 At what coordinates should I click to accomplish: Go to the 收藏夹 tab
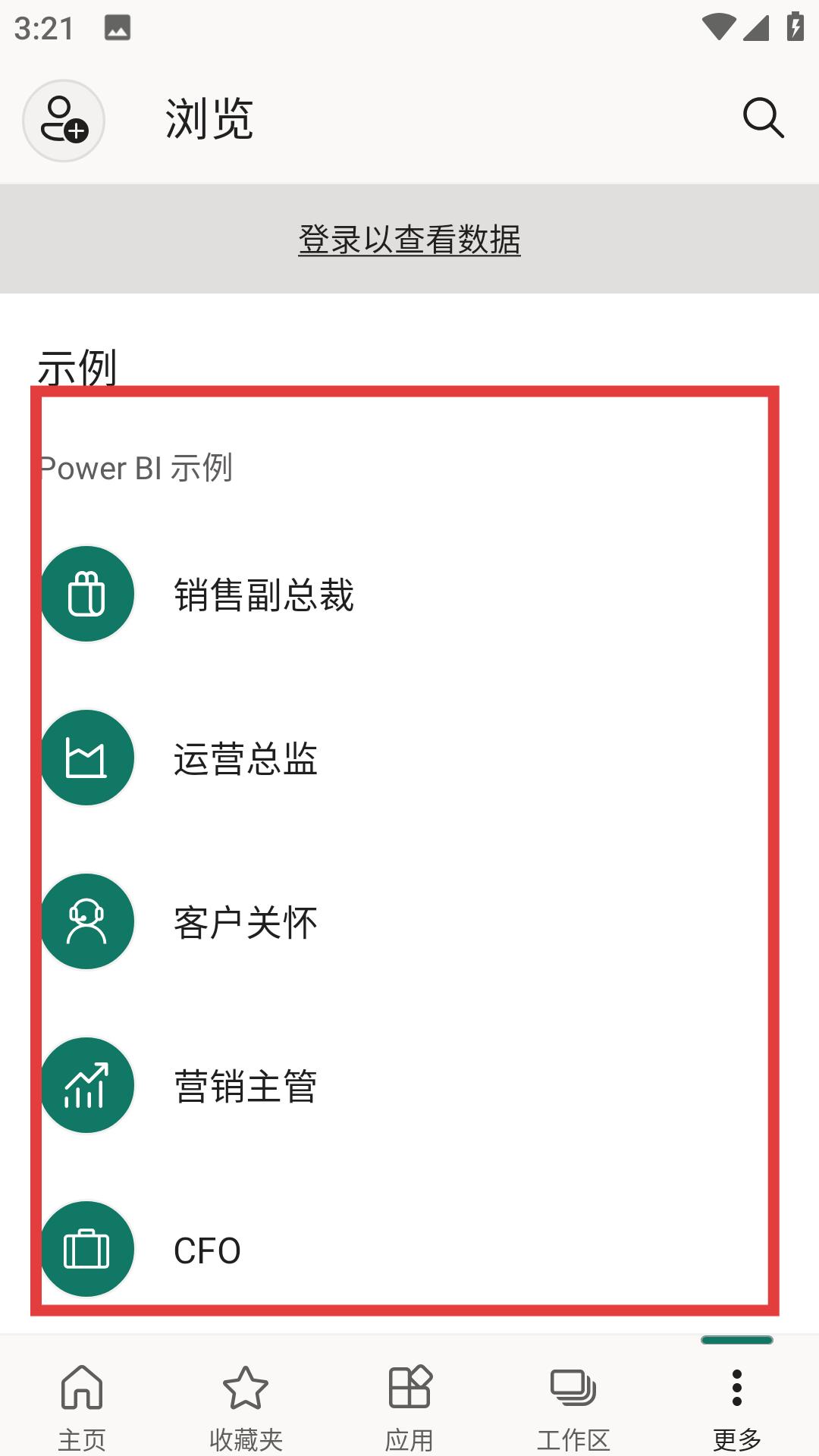point(246,1407)
